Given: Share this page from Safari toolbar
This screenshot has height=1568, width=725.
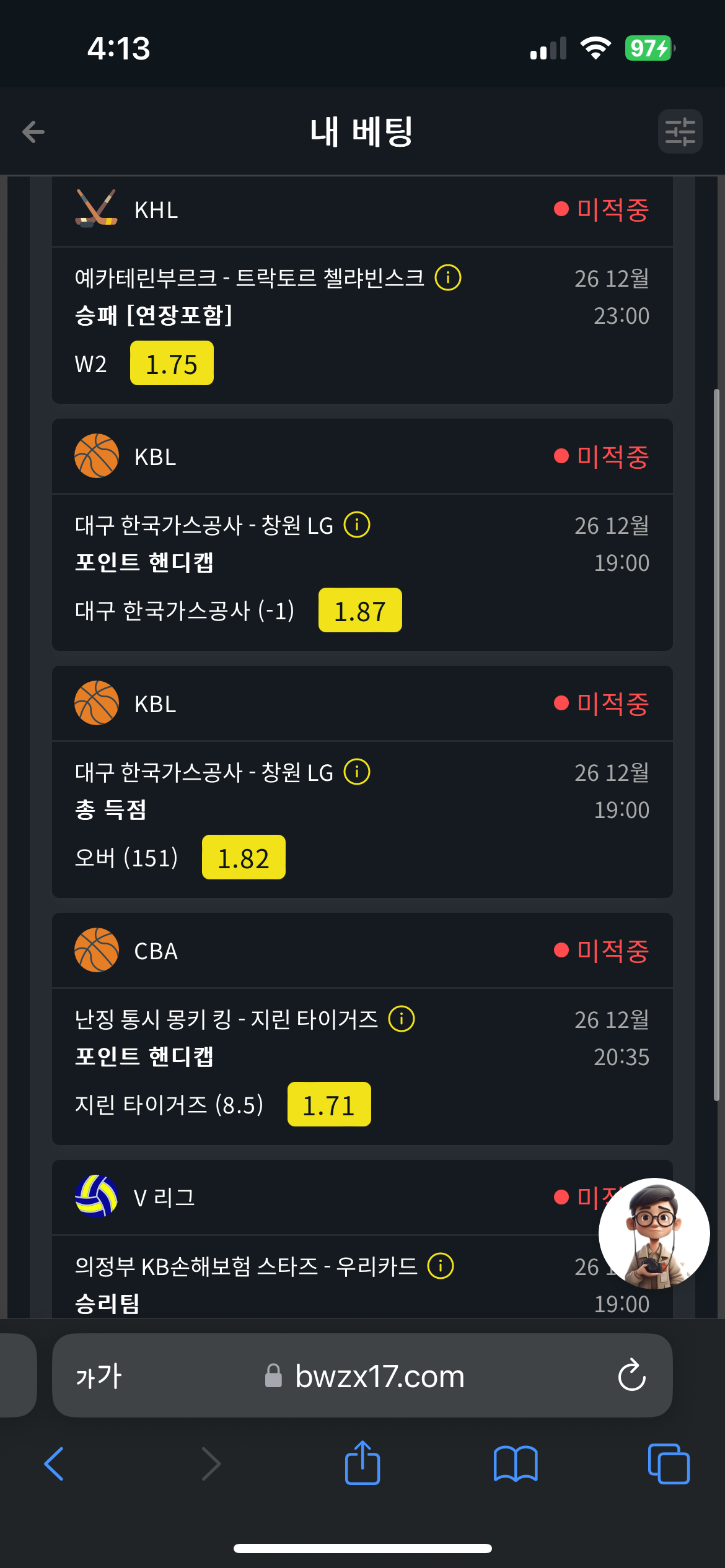Looking at the screenshot, I should coord(362,1463).
